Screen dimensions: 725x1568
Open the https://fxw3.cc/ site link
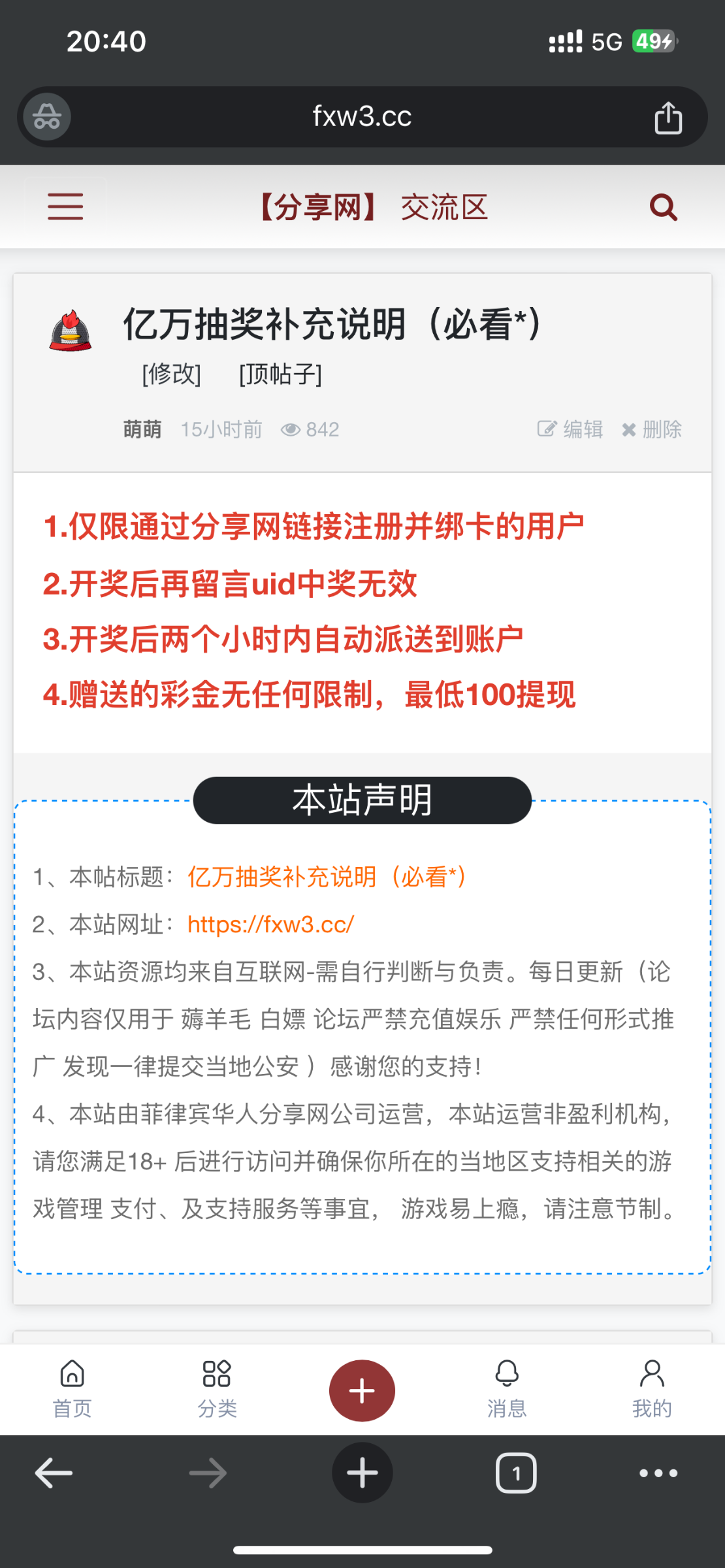pos(270,924)
